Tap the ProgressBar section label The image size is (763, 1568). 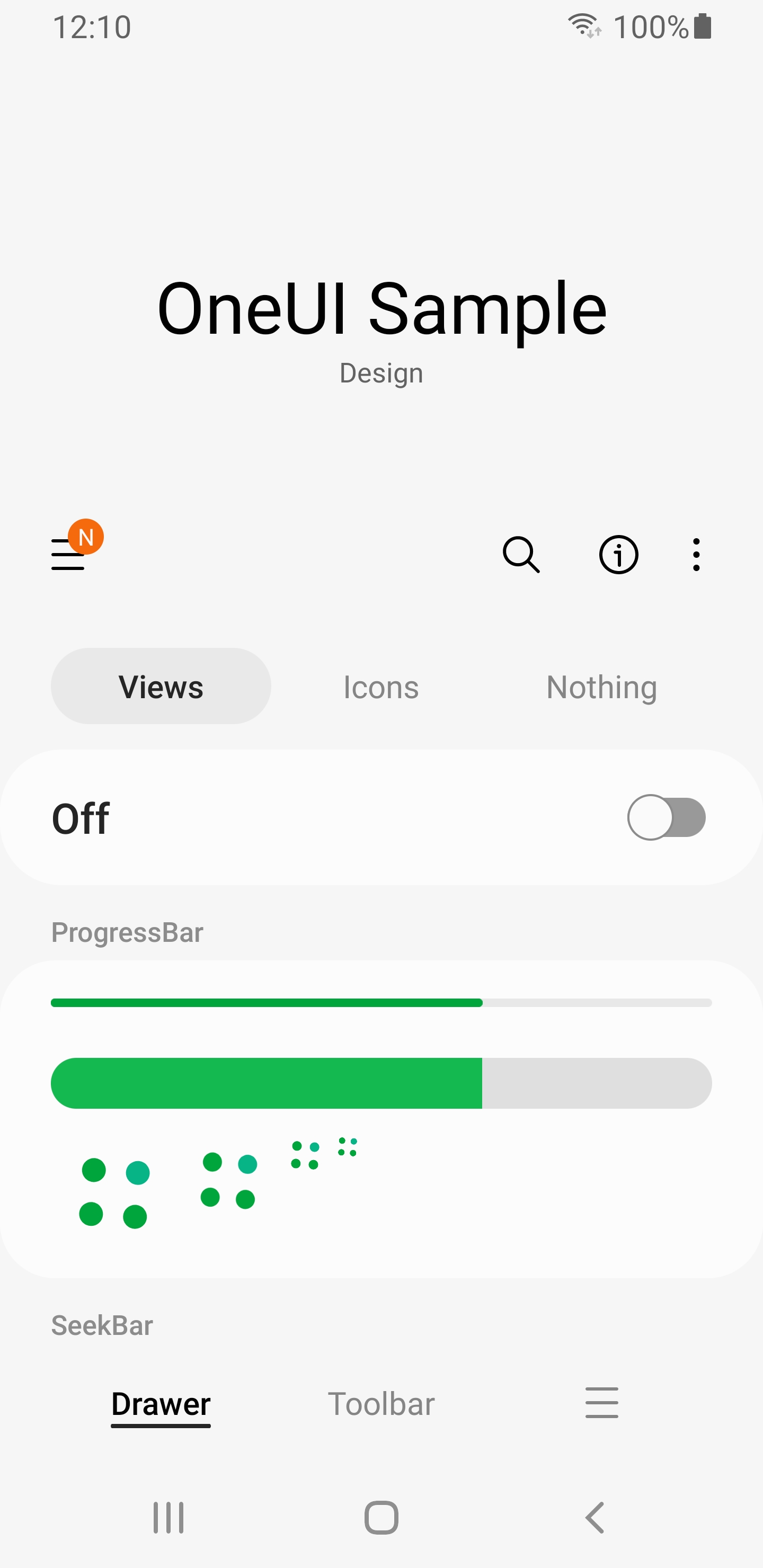(x=127, y=931)
